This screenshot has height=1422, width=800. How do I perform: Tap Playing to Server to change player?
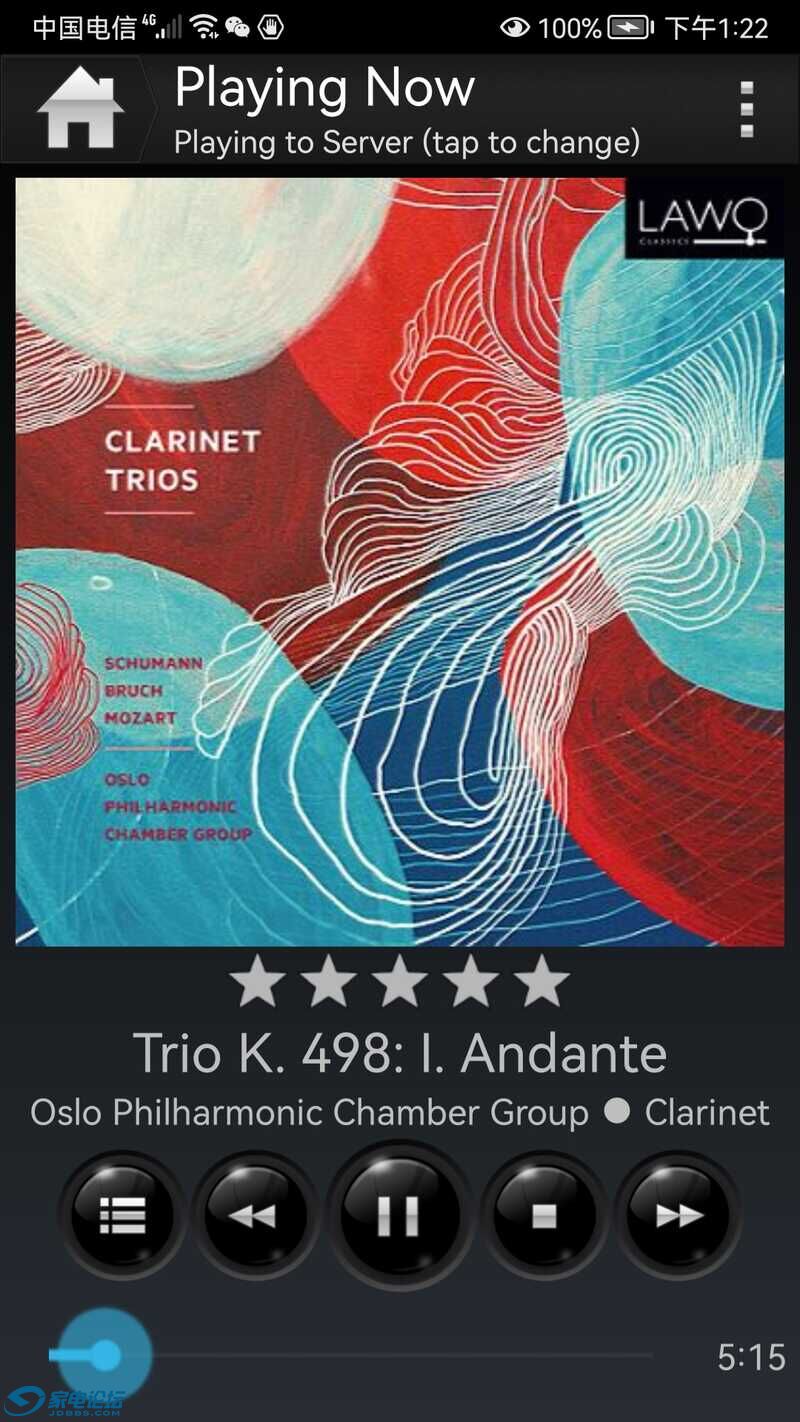pyautogui.click(x=406, y=142)
